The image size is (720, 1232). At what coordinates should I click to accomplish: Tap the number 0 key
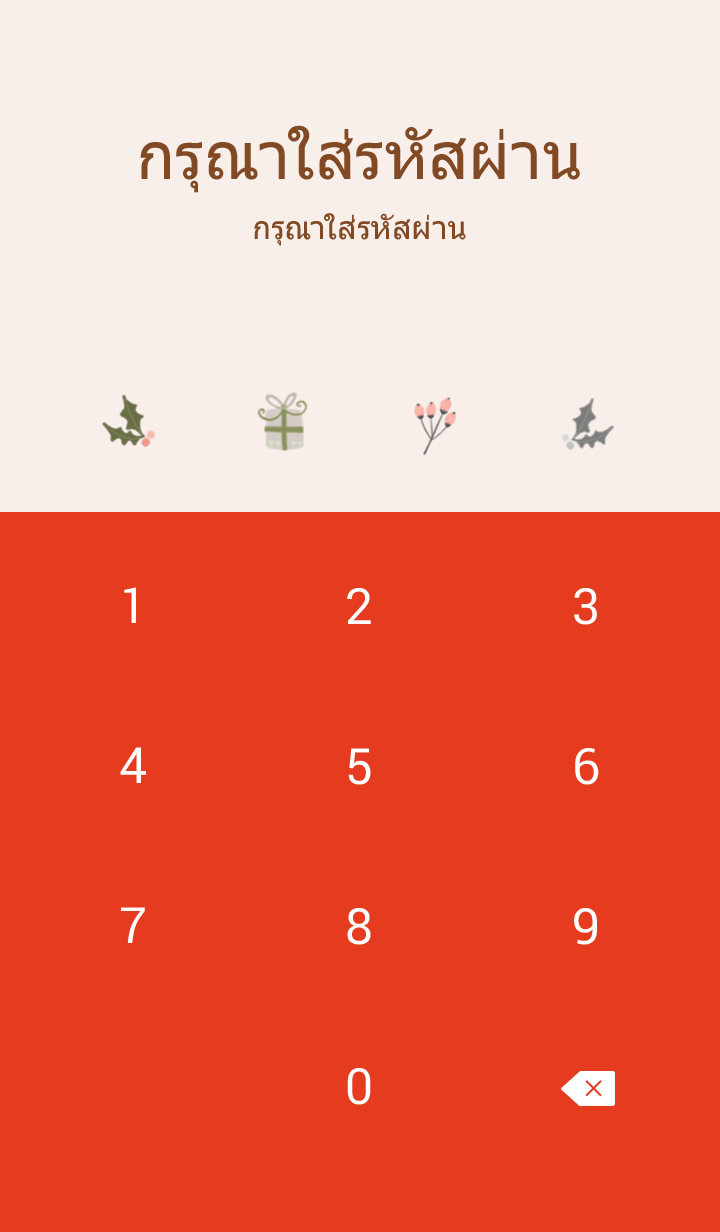coord(359,1087)
